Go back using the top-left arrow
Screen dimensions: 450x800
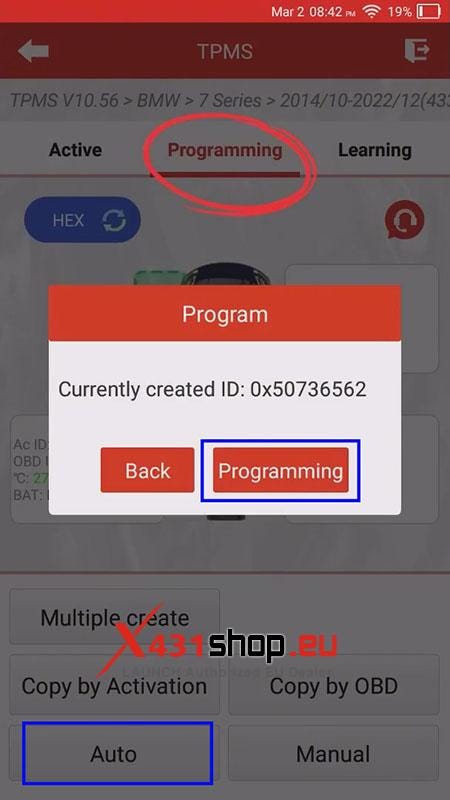33,51
